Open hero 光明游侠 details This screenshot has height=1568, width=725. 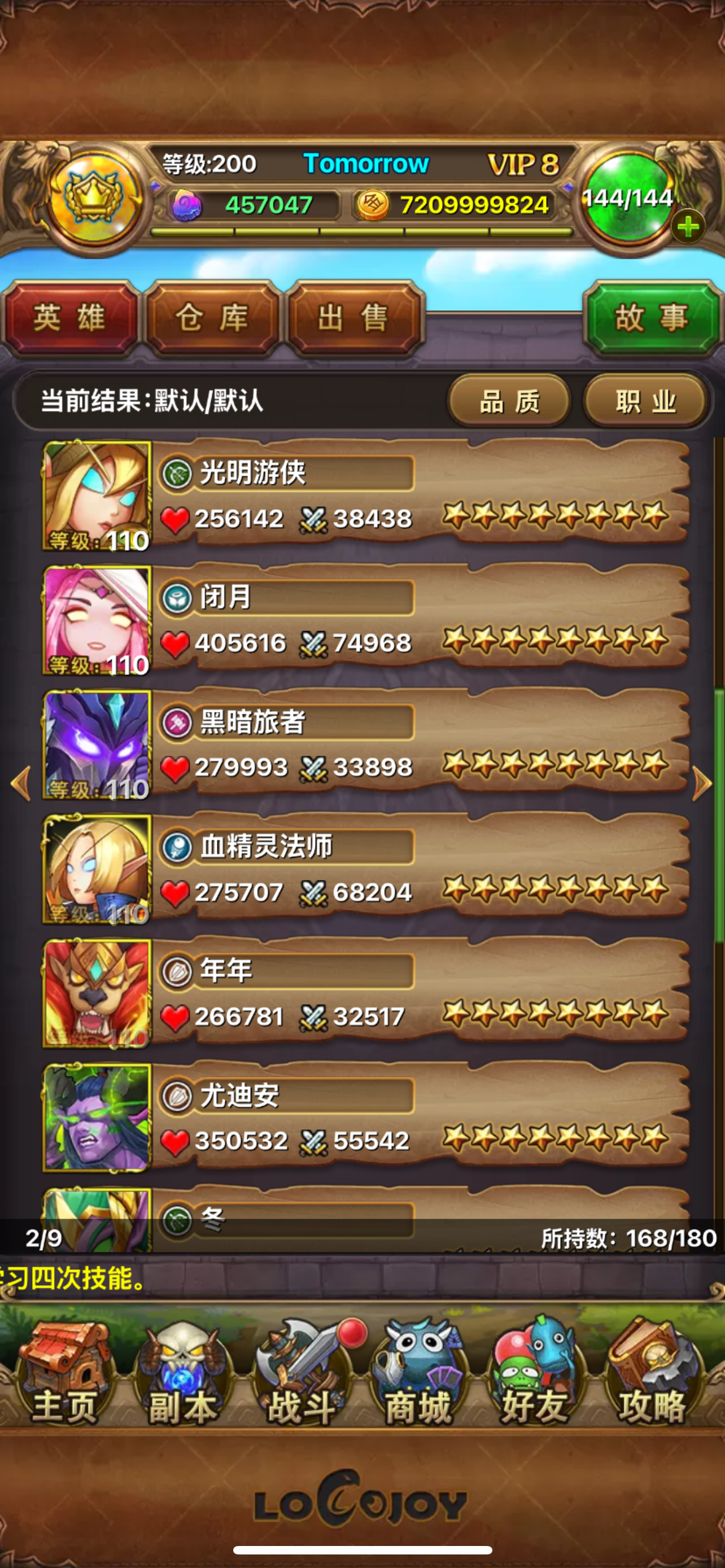coord(365,496)
